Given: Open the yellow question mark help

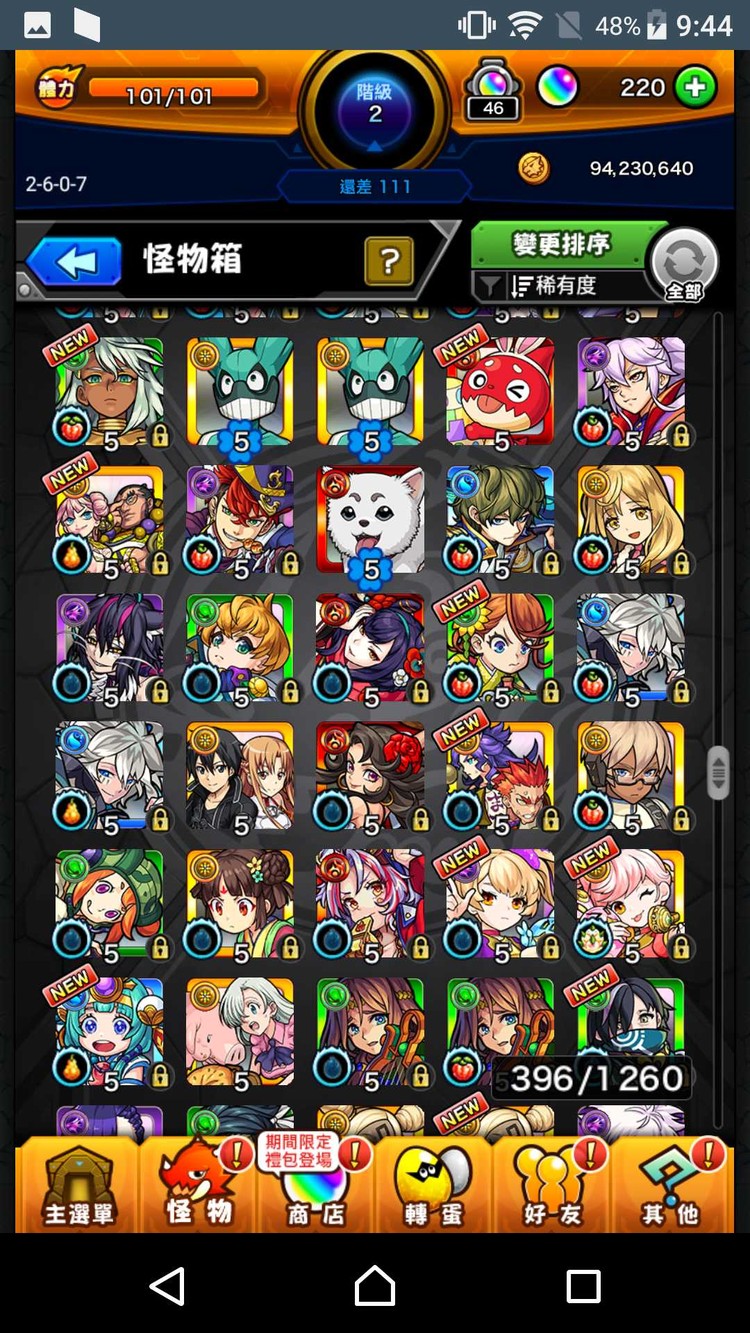Looking at the screenshot, I should pos(390,262).
